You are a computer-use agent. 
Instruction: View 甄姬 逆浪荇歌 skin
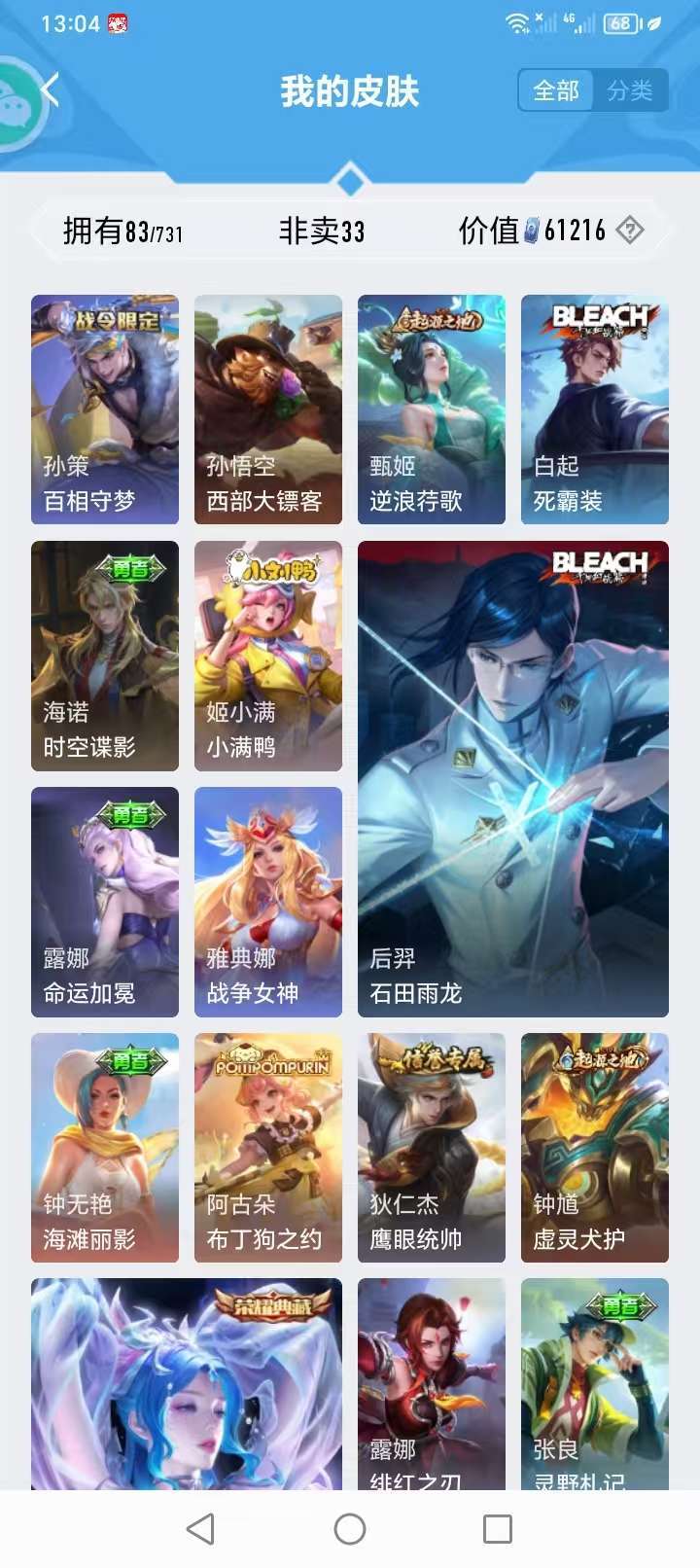(x=432, y=410)
